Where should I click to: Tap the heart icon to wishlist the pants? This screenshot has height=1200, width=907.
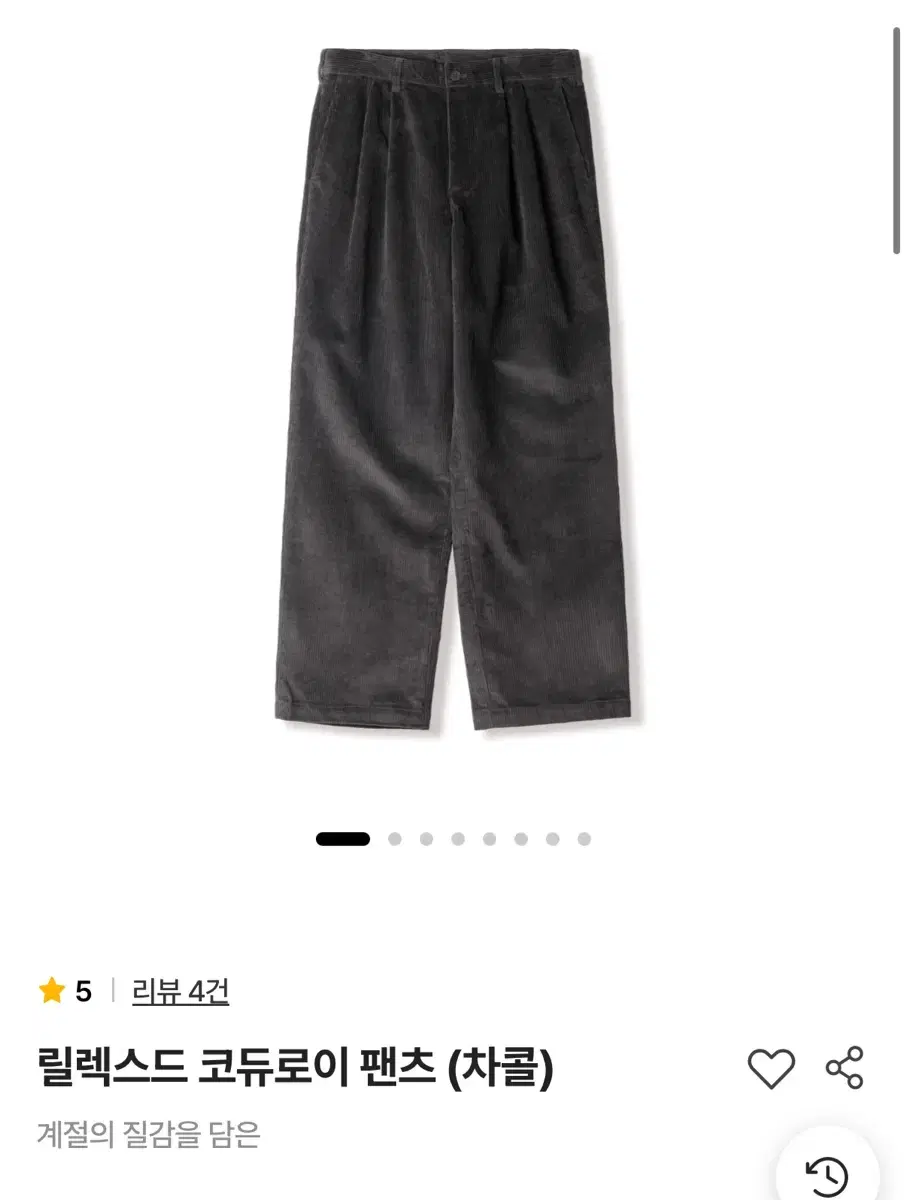770,1068
